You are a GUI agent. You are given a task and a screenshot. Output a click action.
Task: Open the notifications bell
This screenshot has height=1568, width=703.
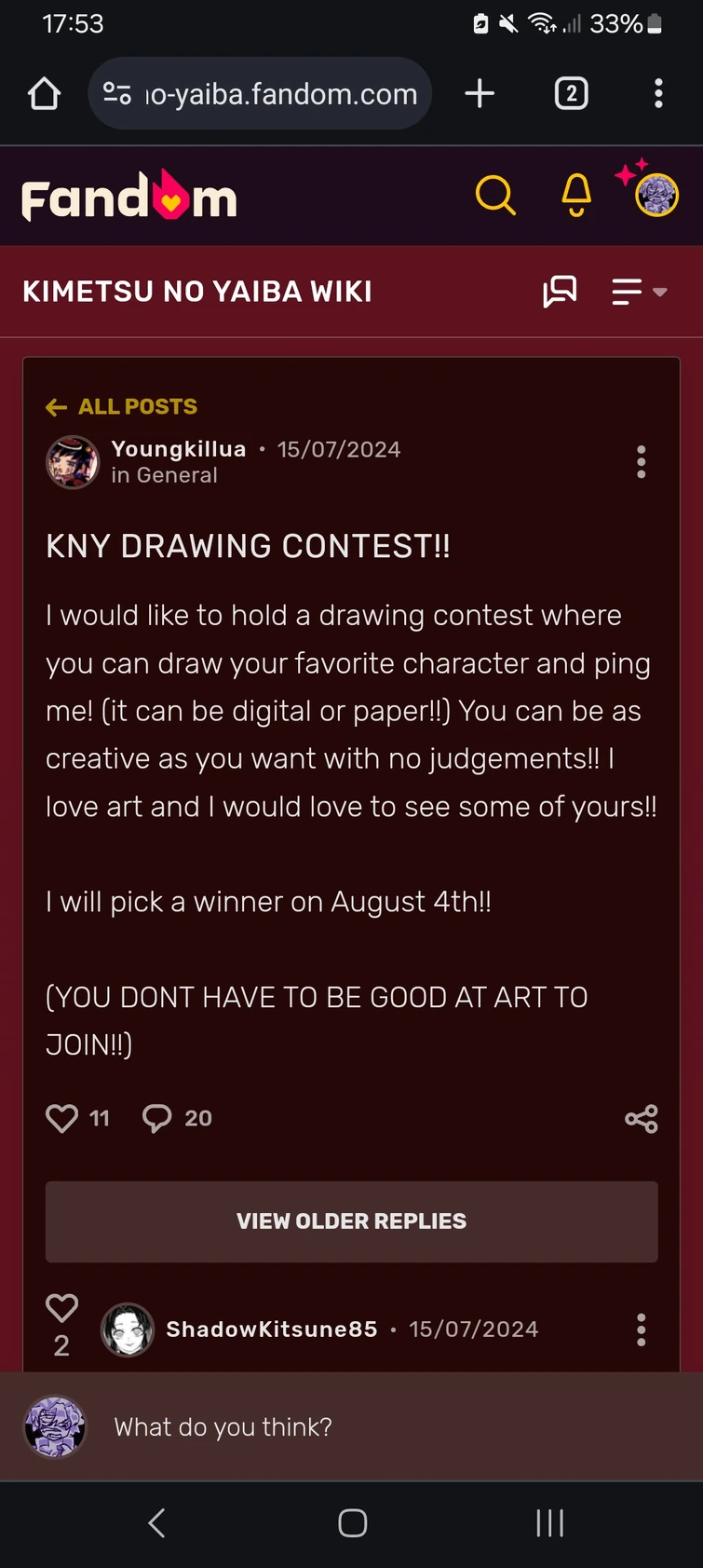(x=576, y=195)
